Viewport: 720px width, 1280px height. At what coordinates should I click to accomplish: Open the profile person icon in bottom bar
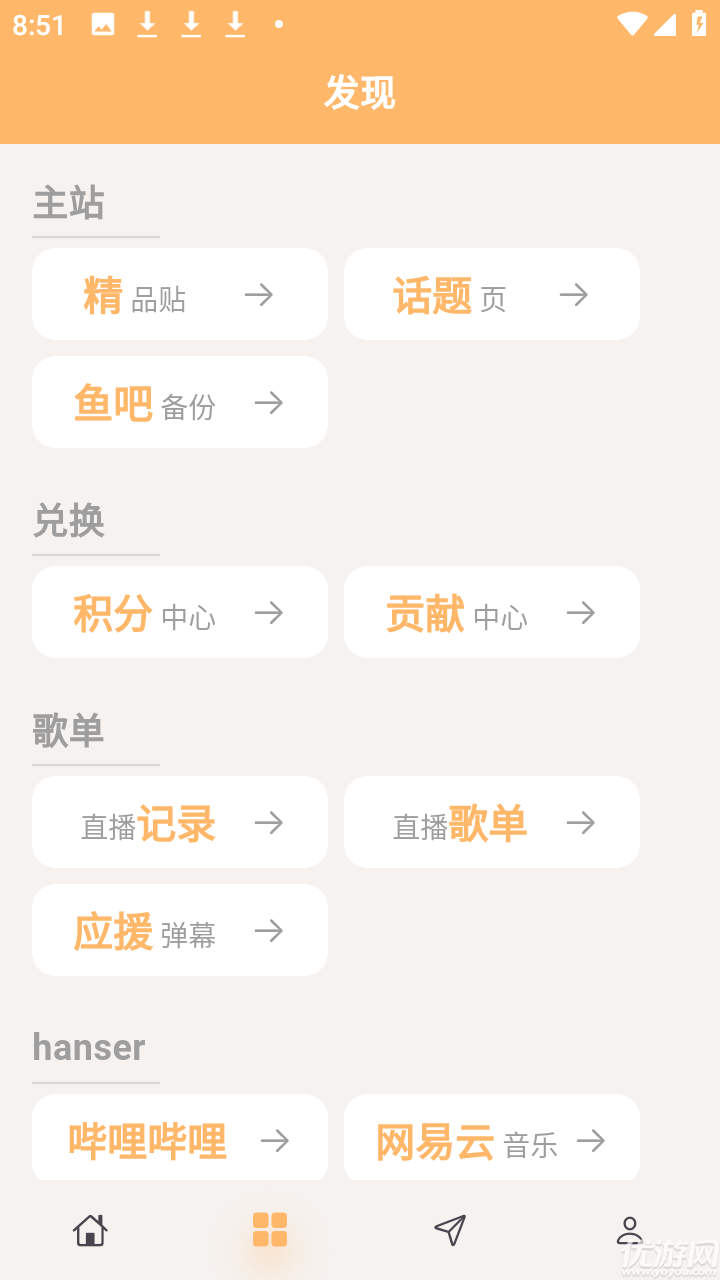point(630,1229)
